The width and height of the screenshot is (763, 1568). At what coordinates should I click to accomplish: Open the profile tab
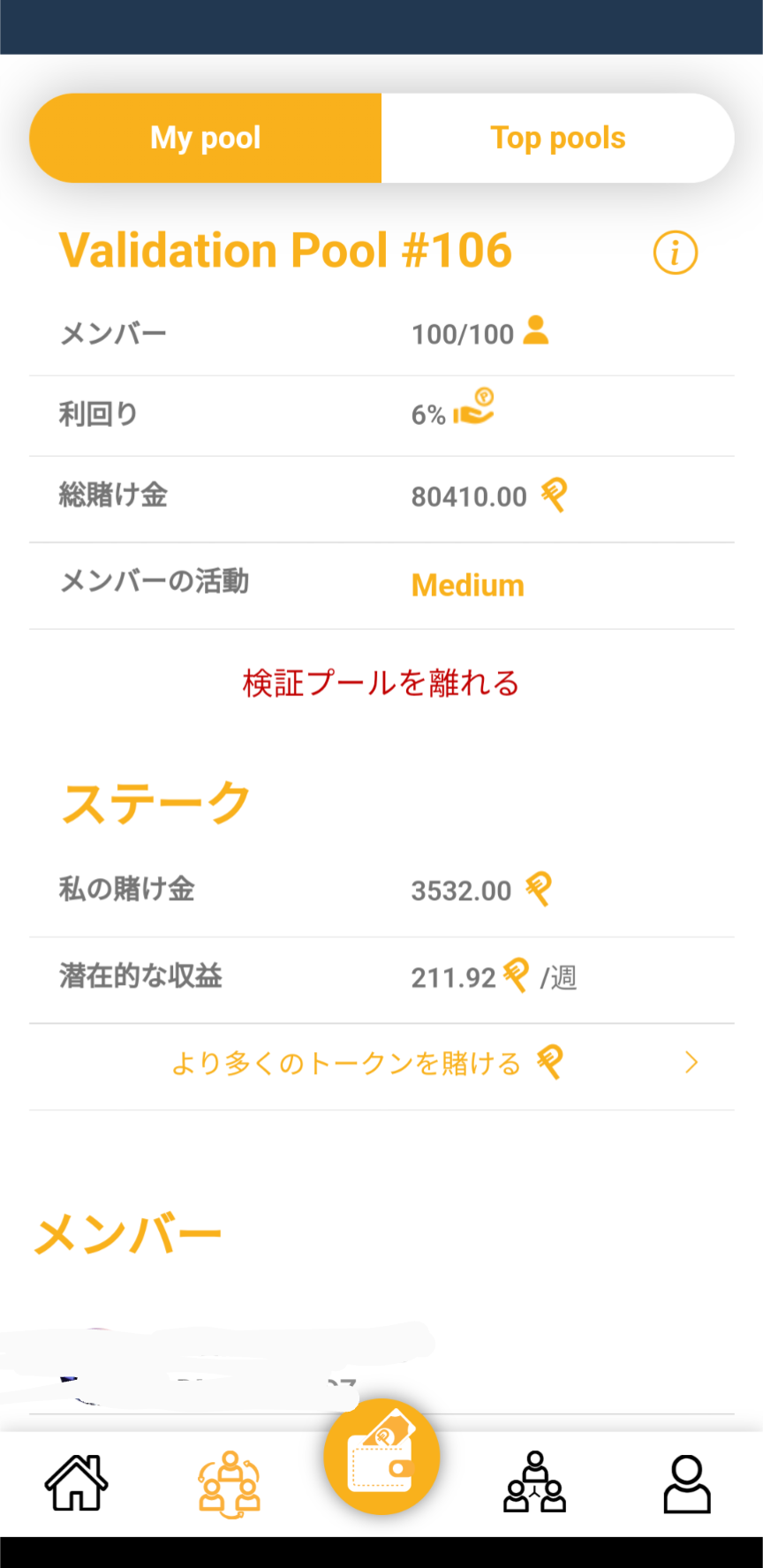tap(686, 1483)
